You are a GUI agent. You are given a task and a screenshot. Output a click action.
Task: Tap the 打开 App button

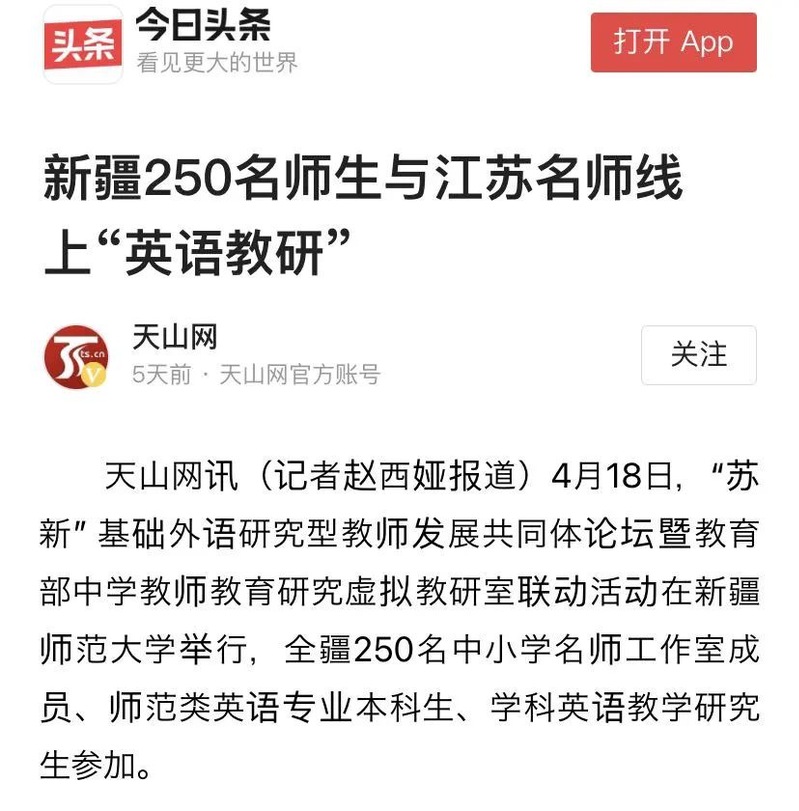coord(673,42)
